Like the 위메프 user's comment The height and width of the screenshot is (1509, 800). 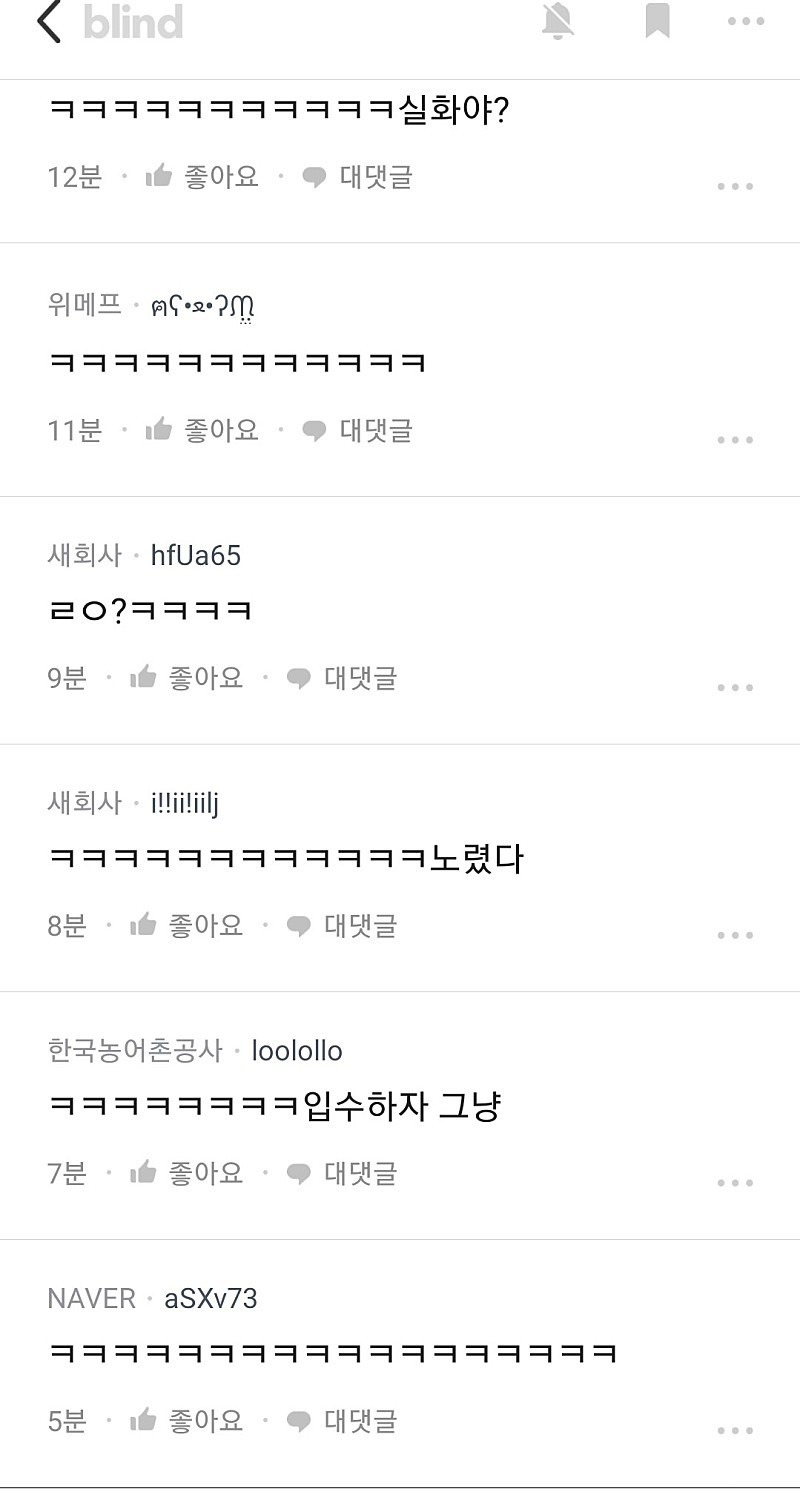202,430
